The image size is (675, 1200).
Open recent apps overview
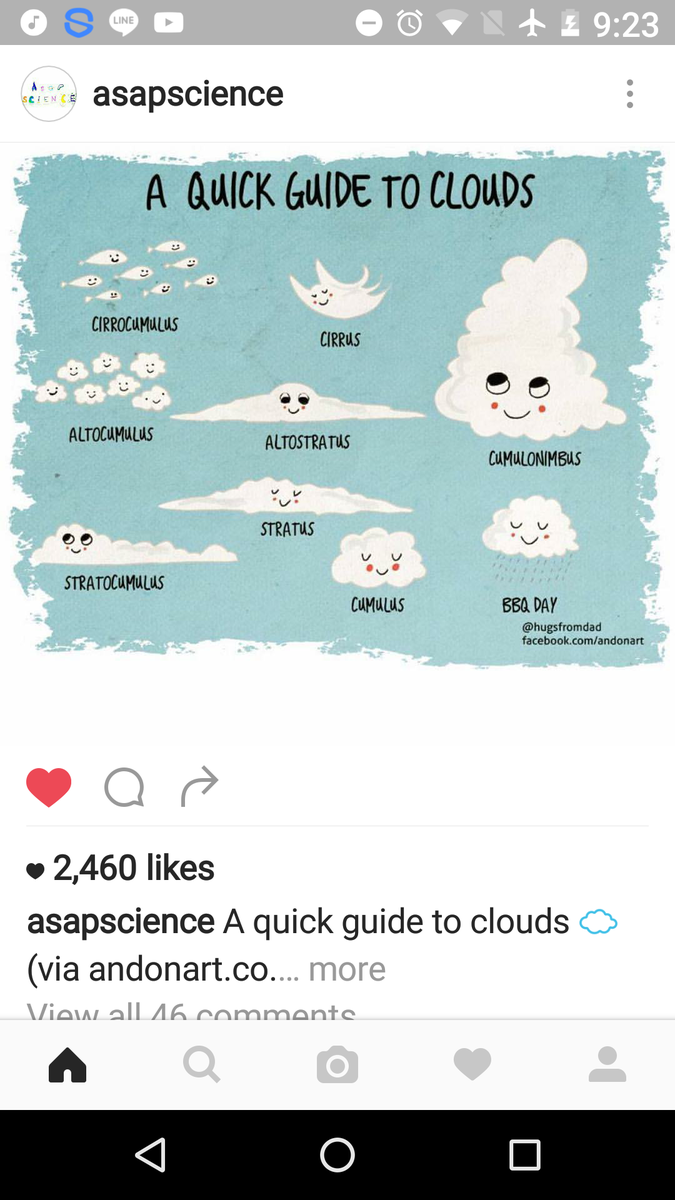[x=524, y=1155]
